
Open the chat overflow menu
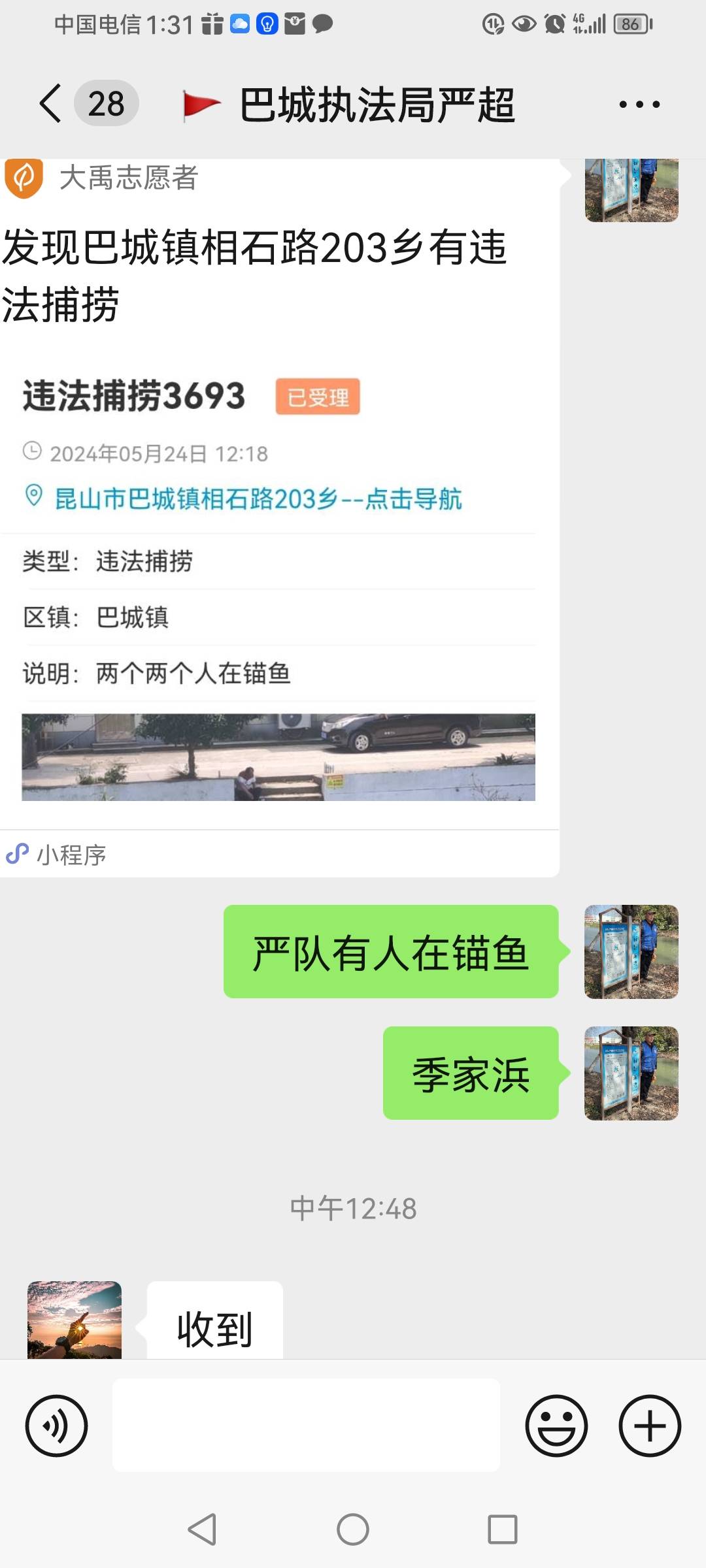639,104
